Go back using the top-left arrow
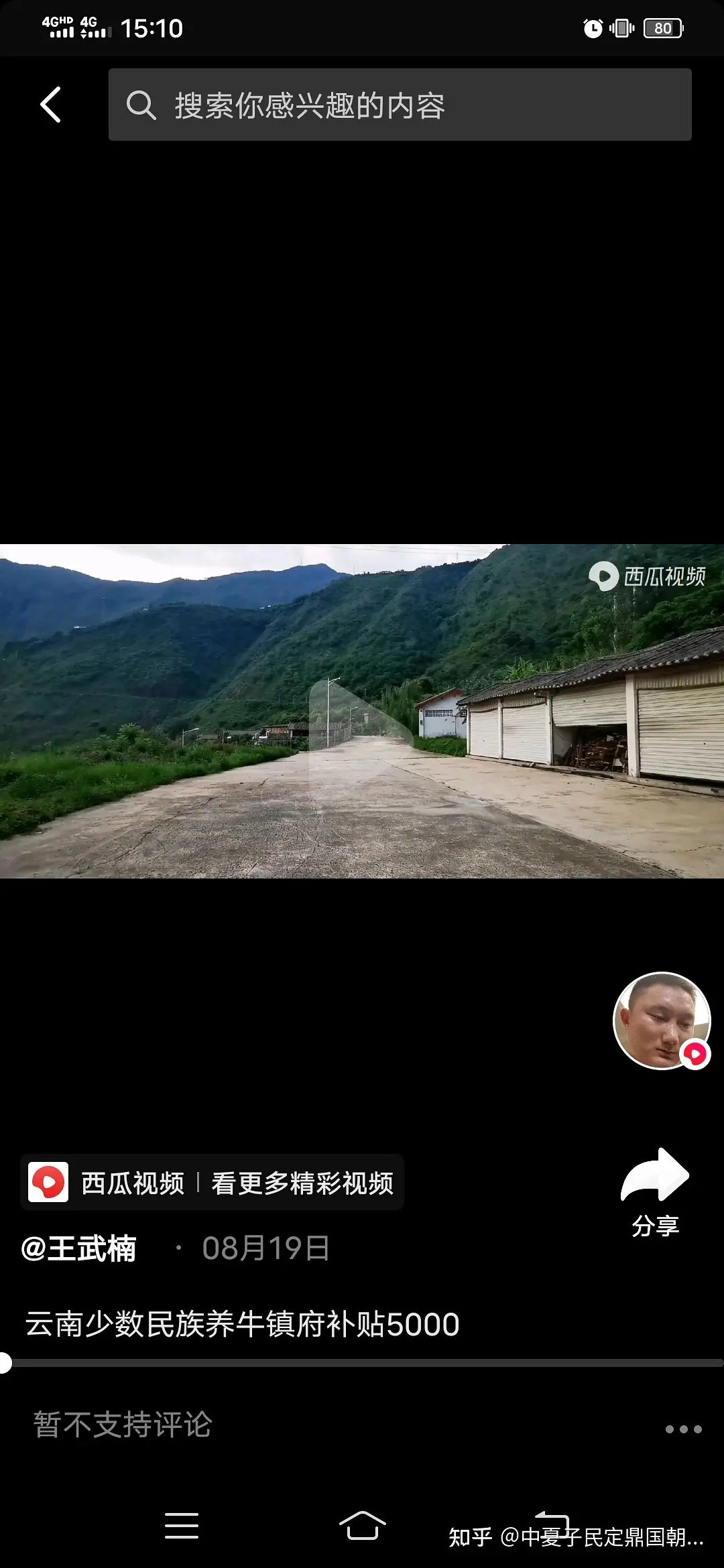Viewport: 724px width, 1568px height. [51, 105]
